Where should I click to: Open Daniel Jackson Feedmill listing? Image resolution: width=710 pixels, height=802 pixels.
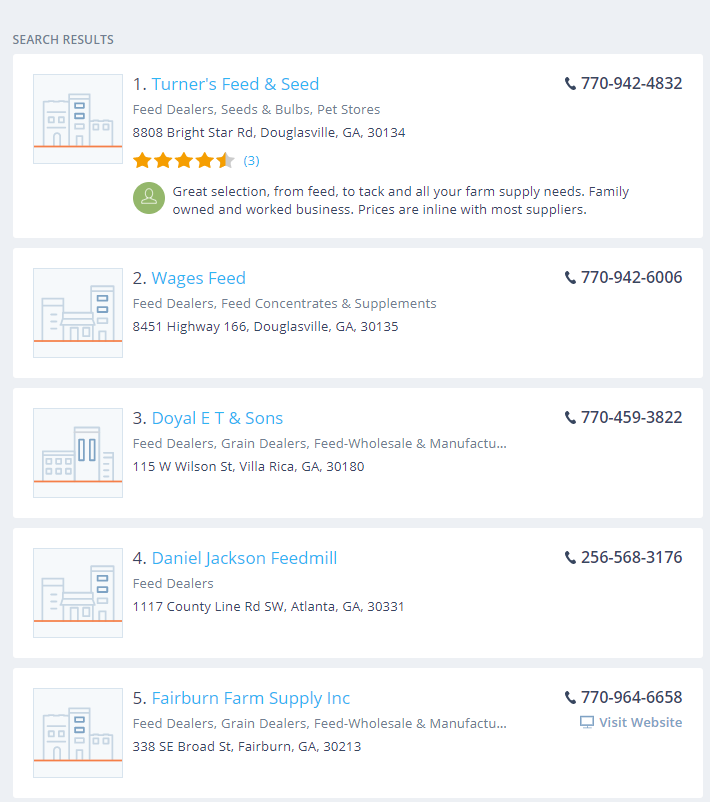[x=244, y=558]
